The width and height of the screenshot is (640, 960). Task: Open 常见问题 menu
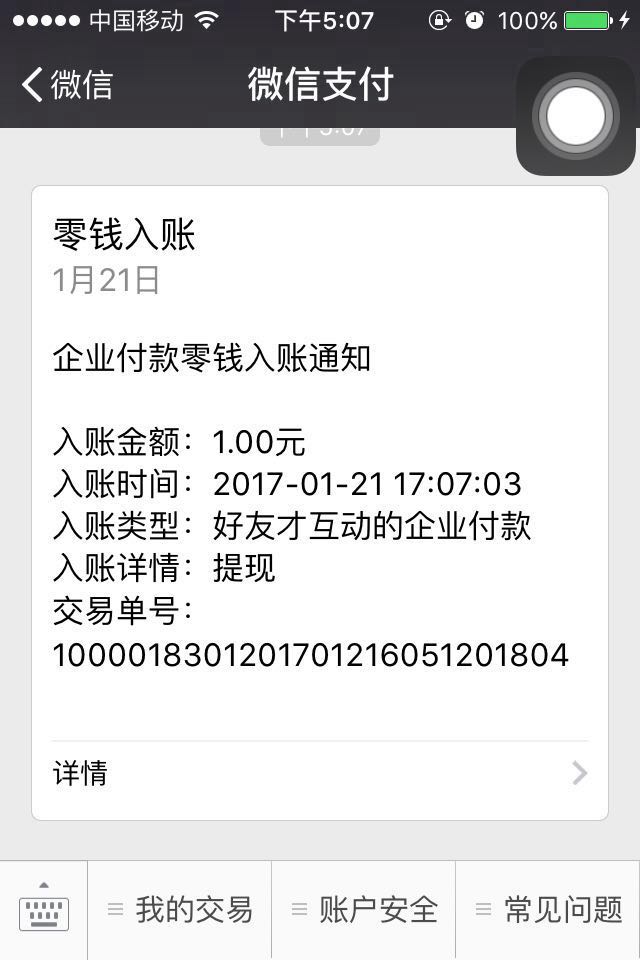(548, 909)
